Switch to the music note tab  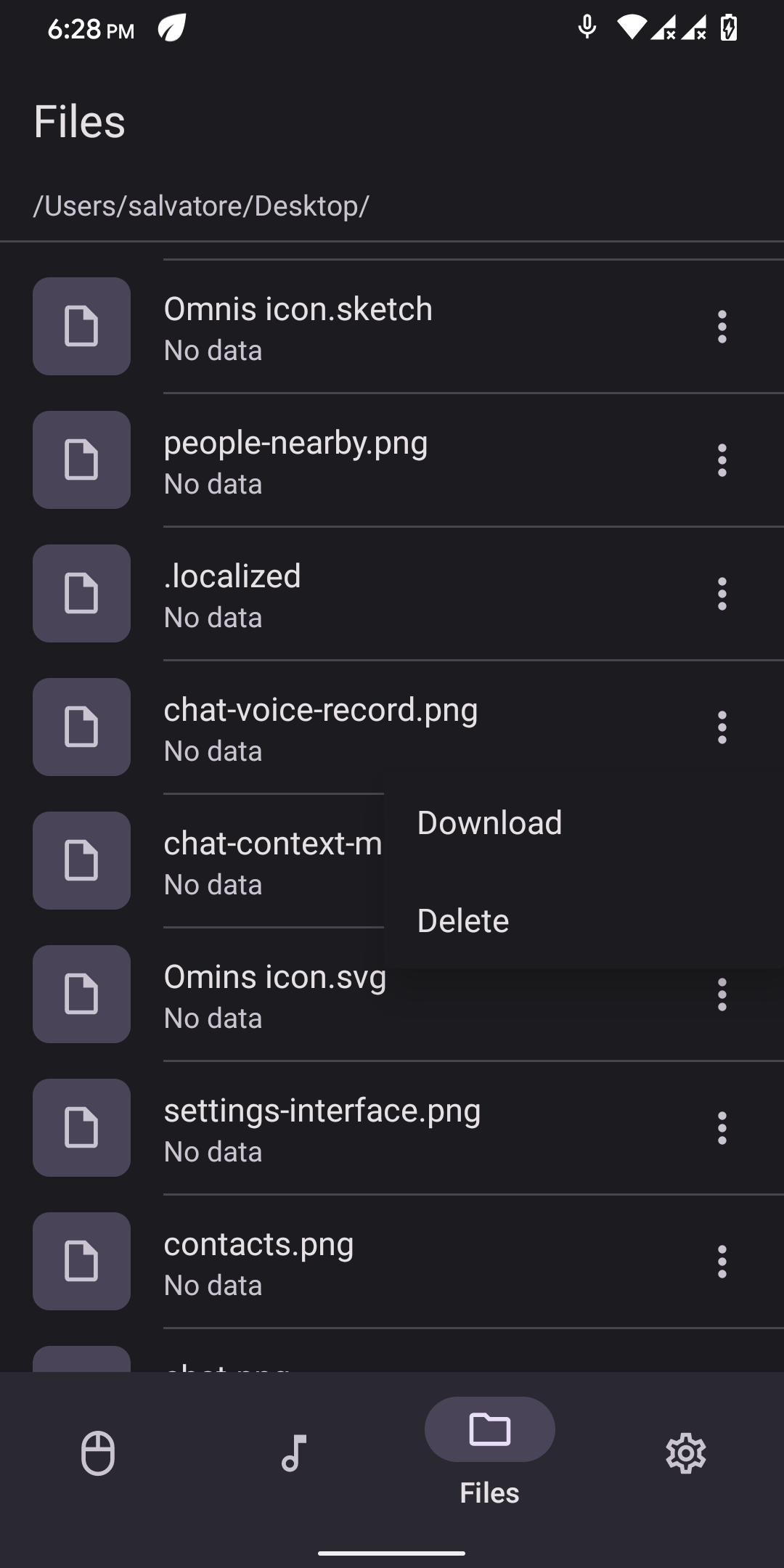294,1453
